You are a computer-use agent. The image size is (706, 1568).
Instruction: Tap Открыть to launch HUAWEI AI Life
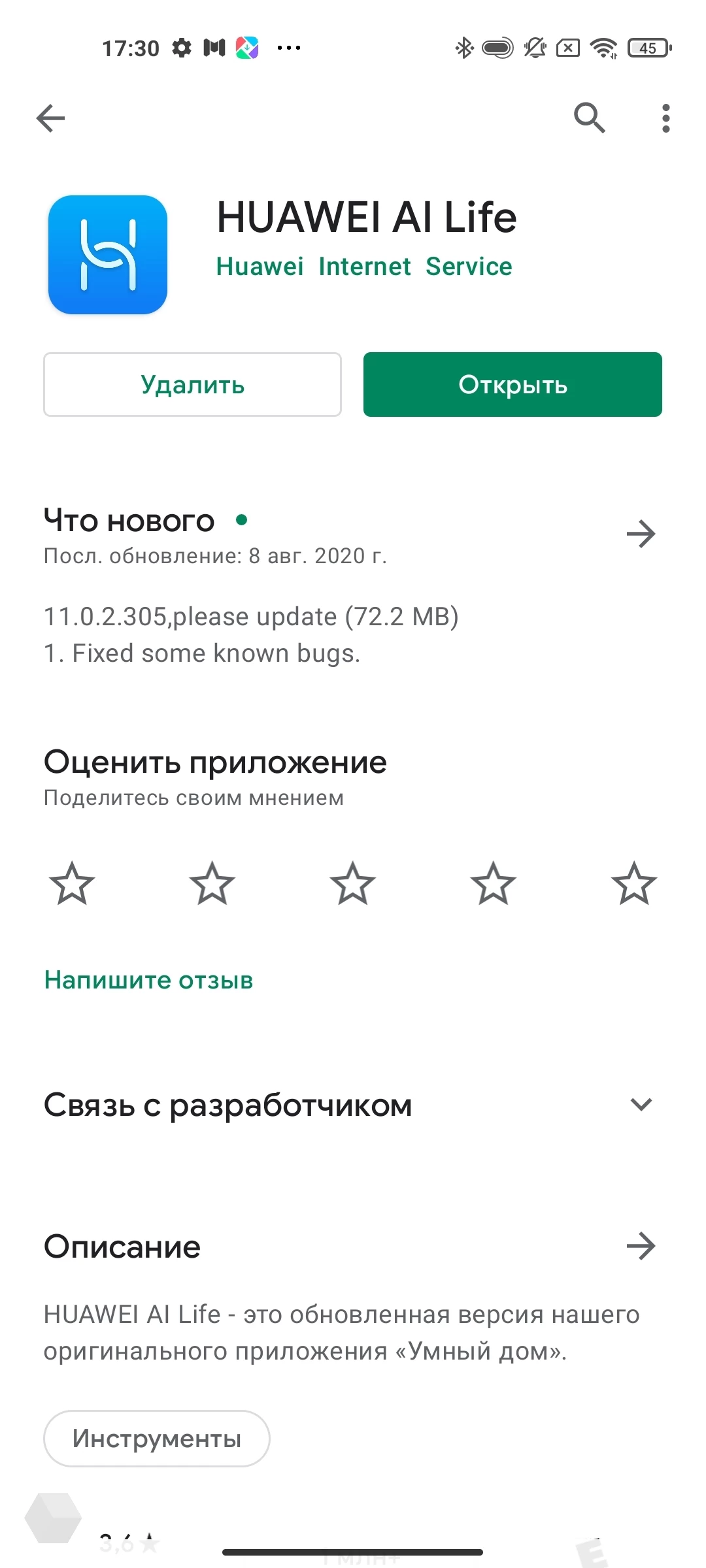pos(513,384)
